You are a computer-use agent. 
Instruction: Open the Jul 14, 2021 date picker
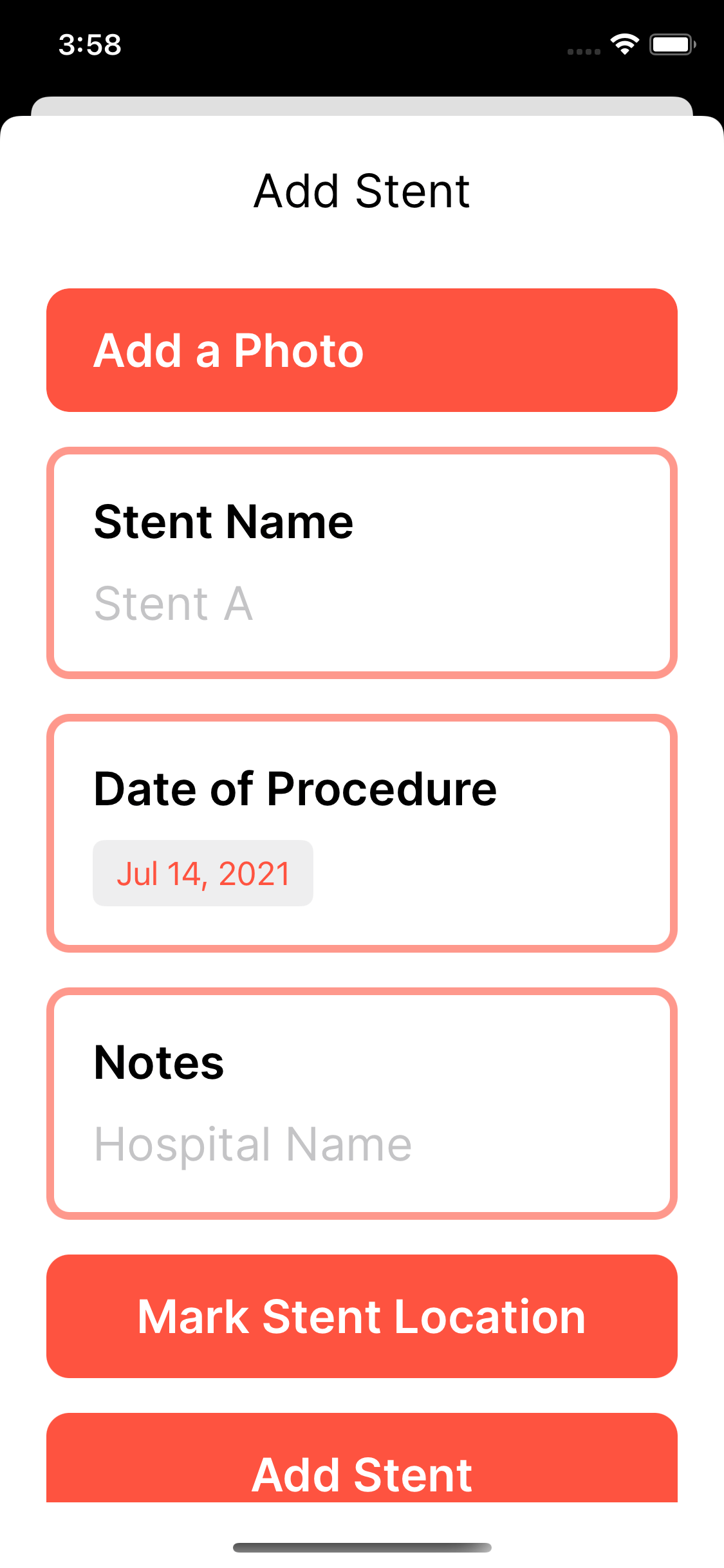tap(203, 873)
